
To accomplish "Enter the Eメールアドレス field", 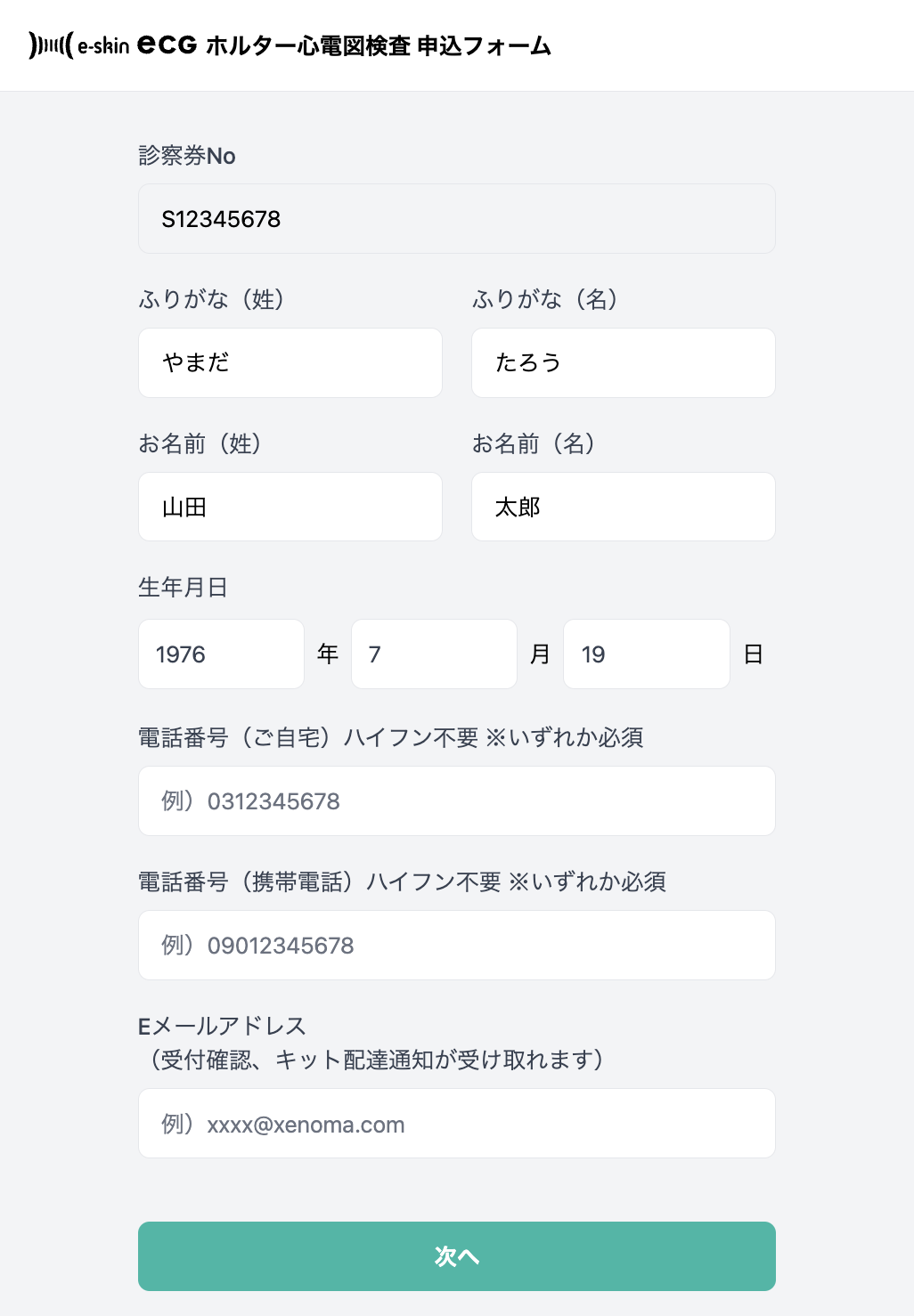I will [x=456, y=1124].
